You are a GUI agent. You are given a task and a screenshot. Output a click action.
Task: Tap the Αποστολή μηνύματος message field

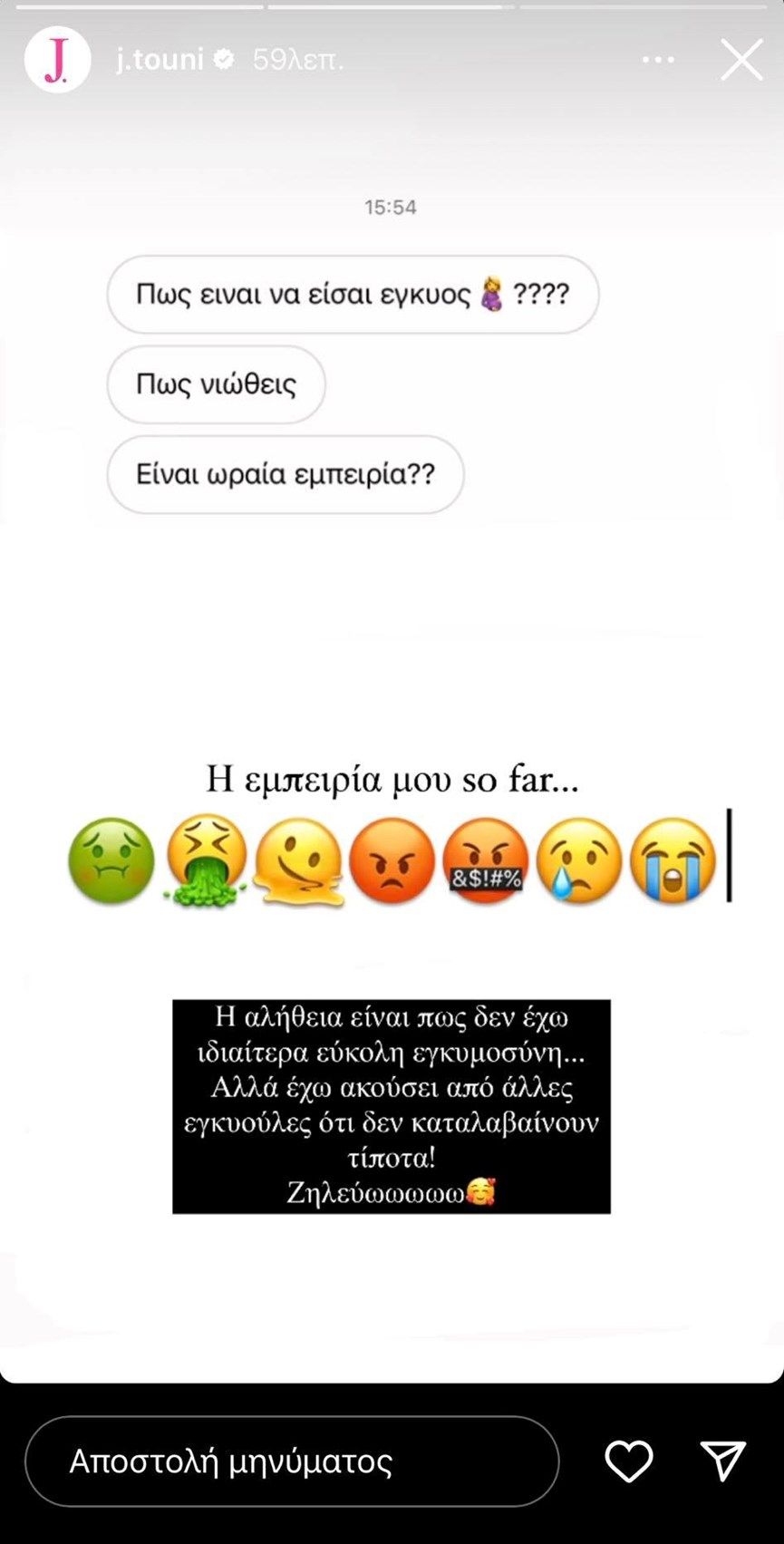click(292, 1461)
